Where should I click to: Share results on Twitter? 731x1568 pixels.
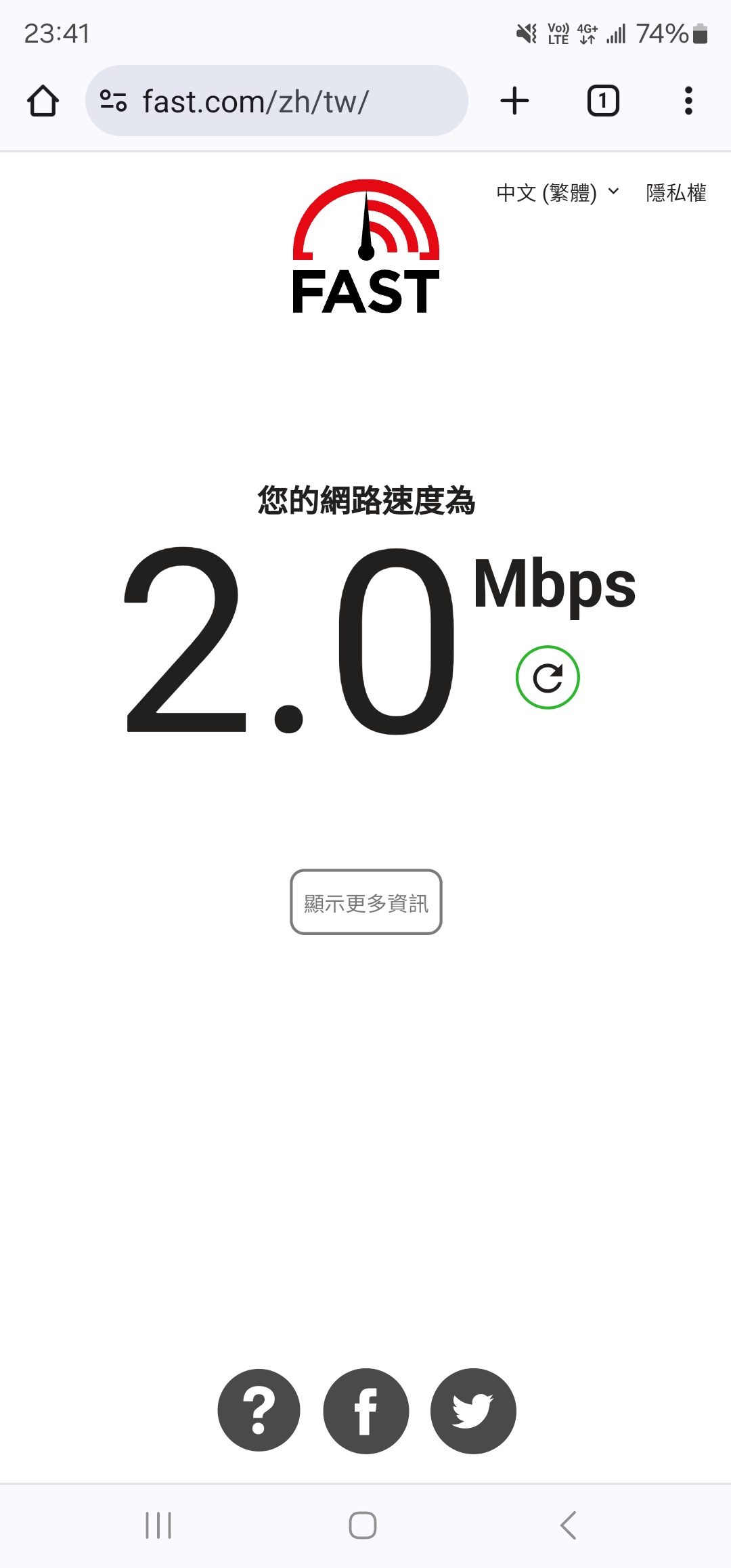tap(473, 1411)
